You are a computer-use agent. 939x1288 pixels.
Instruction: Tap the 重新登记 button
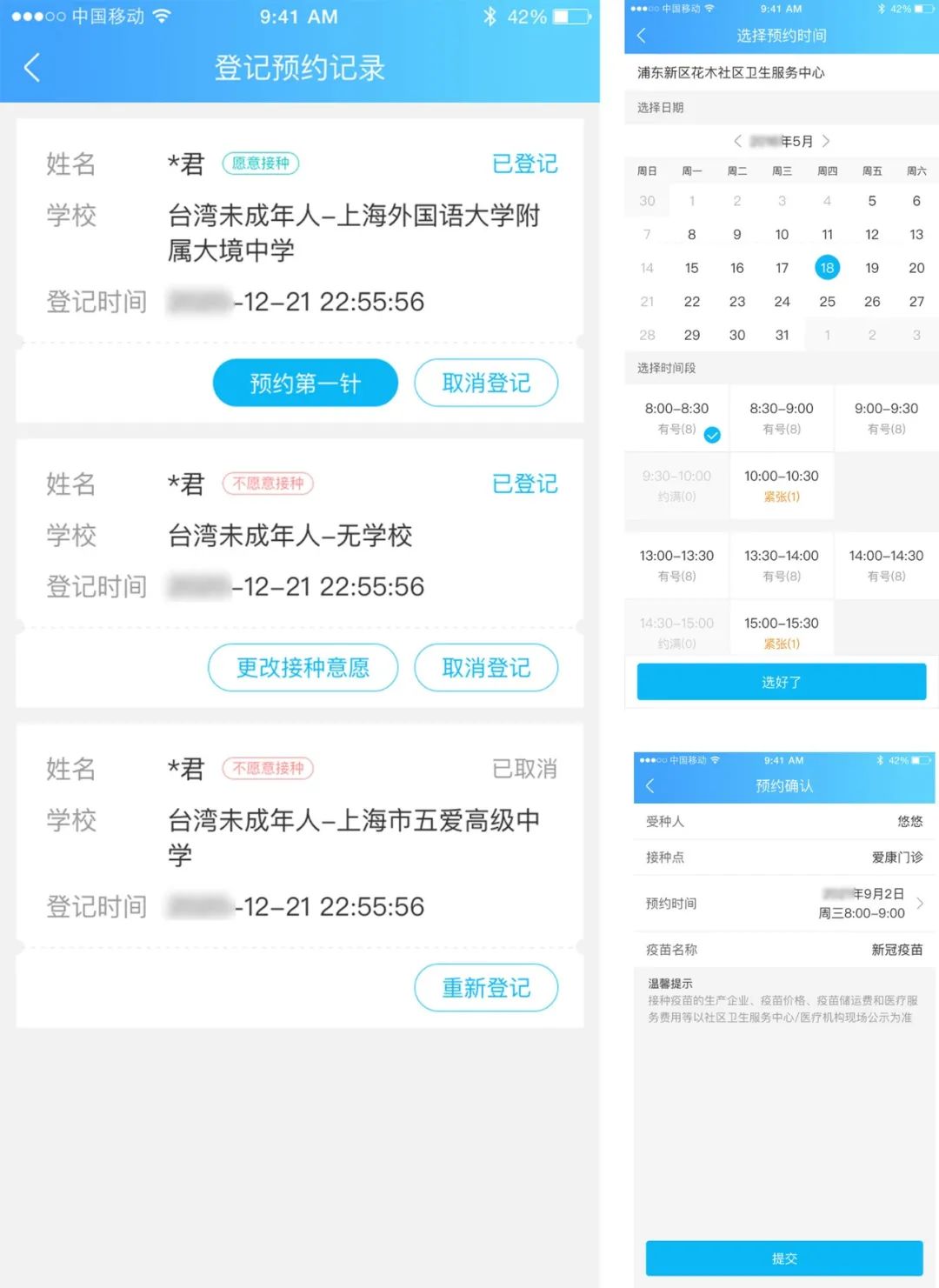point(485,988)
